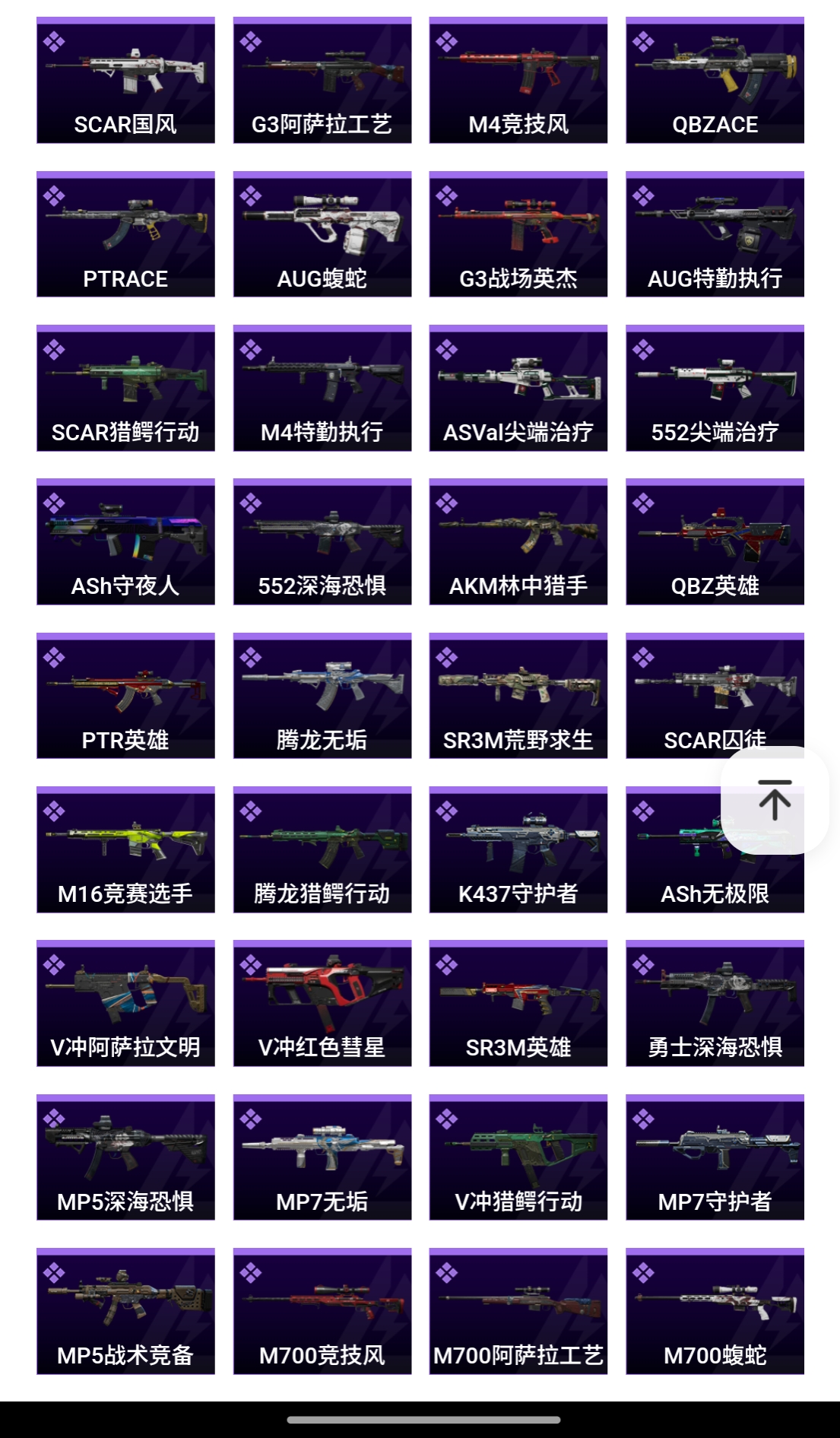Screen dimensions: 840x1438
Task: Select the K437守护者 skin tile
Action: [x=518, y=849]
